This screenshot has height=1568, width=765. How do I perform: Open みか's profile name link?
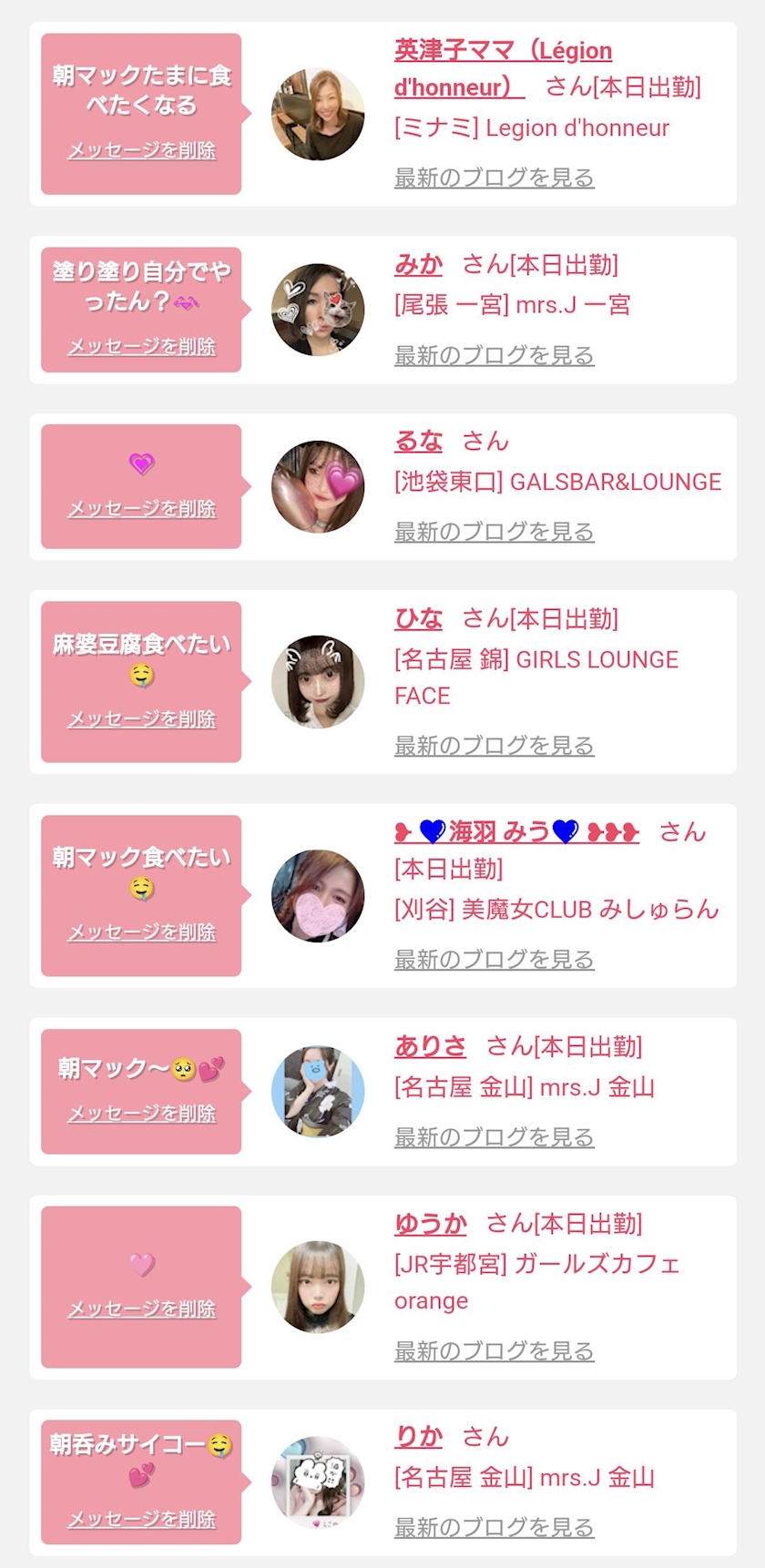(418, 265)
